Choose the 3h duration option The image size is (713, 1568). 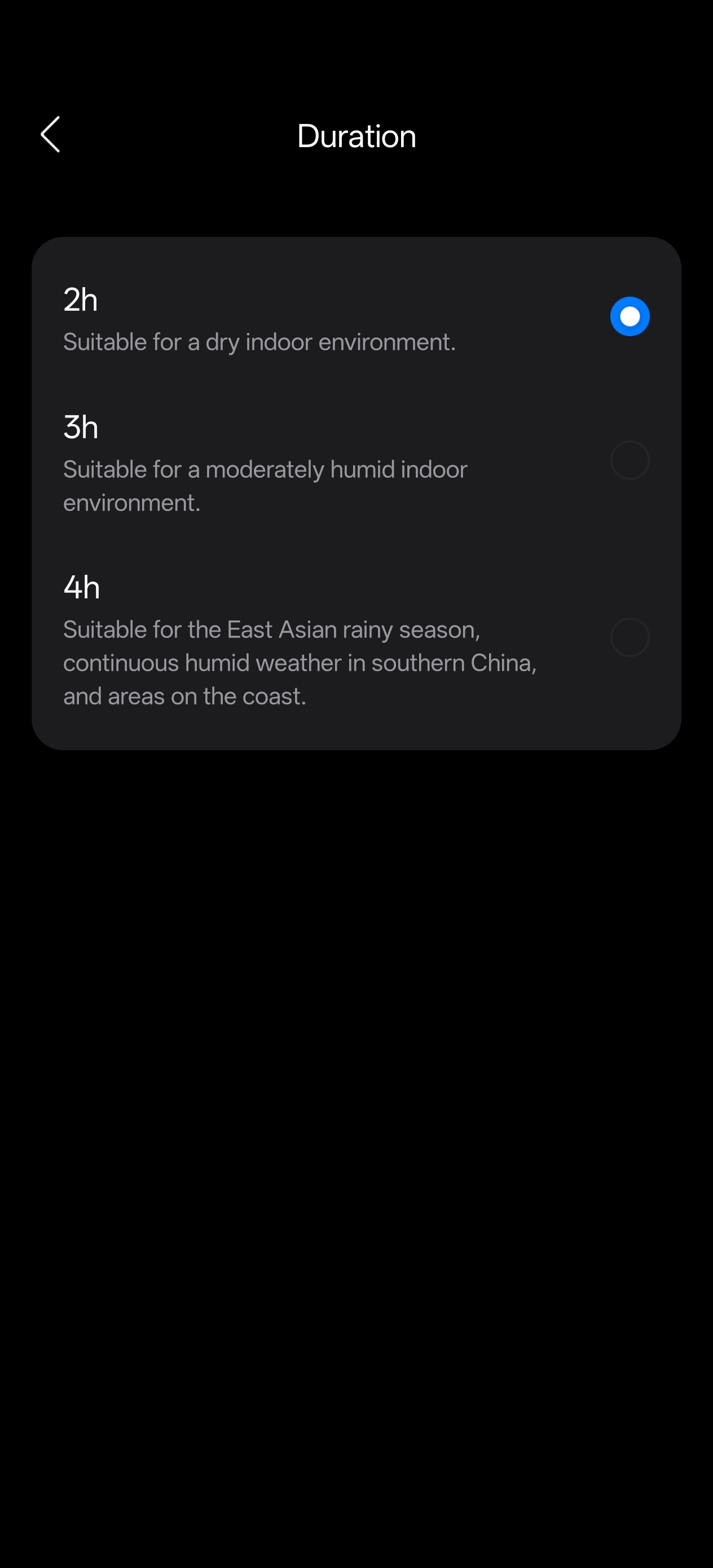coord(629,460)
